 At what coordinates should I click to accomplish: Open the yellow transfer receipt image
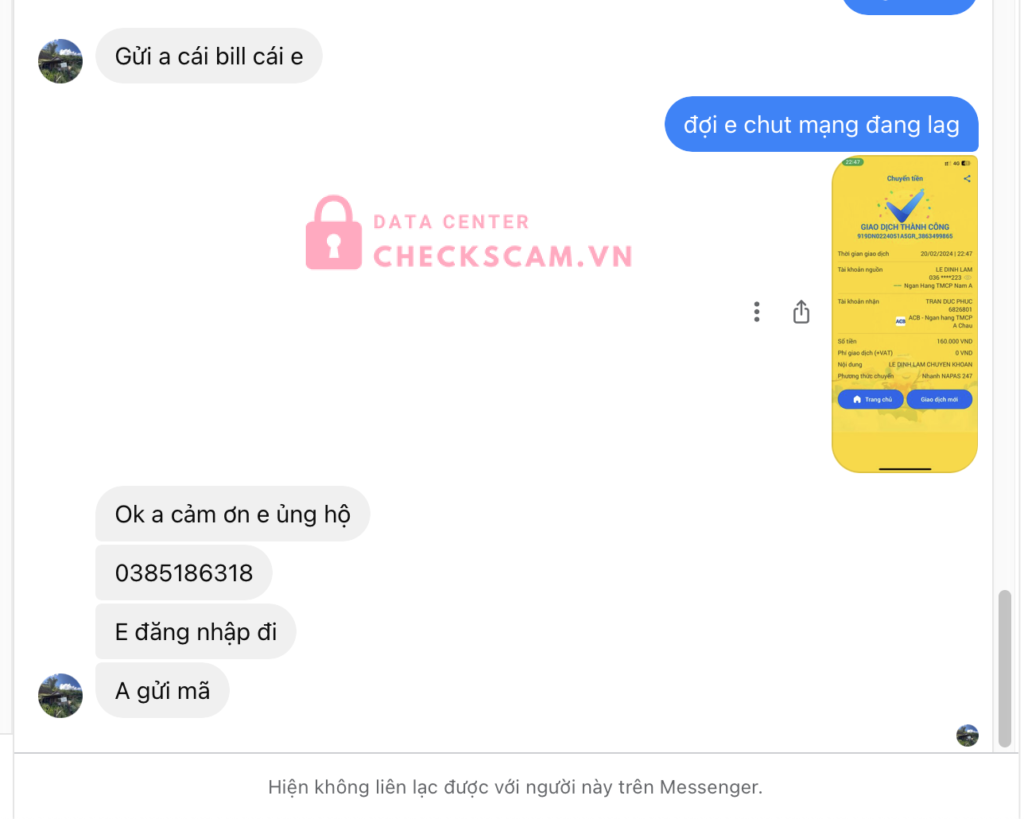(904, 314)
